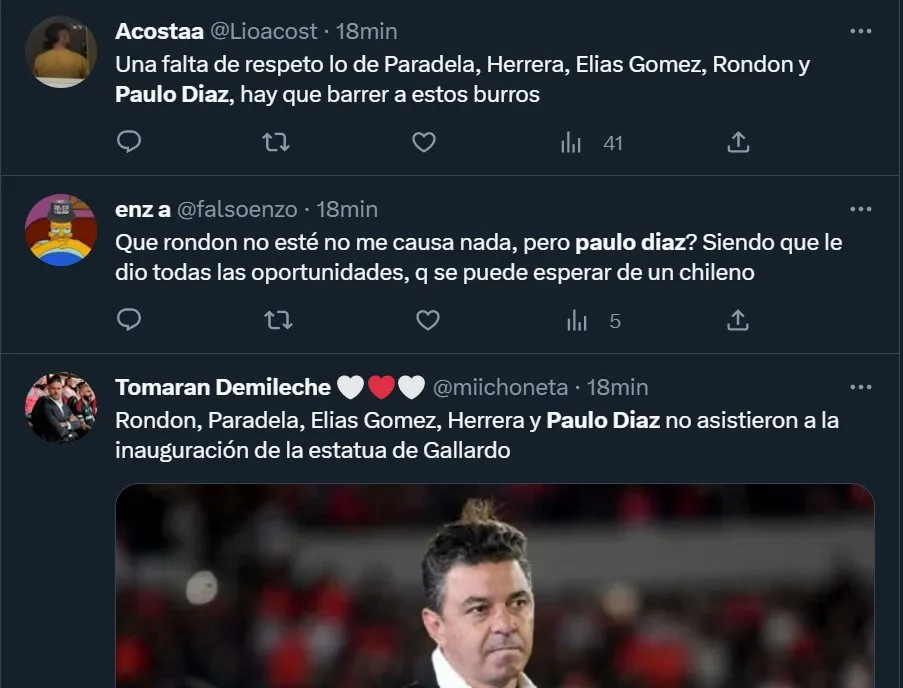Reply to Acostaa's tweet
The image size is (903, 688).
pos(129,142)
